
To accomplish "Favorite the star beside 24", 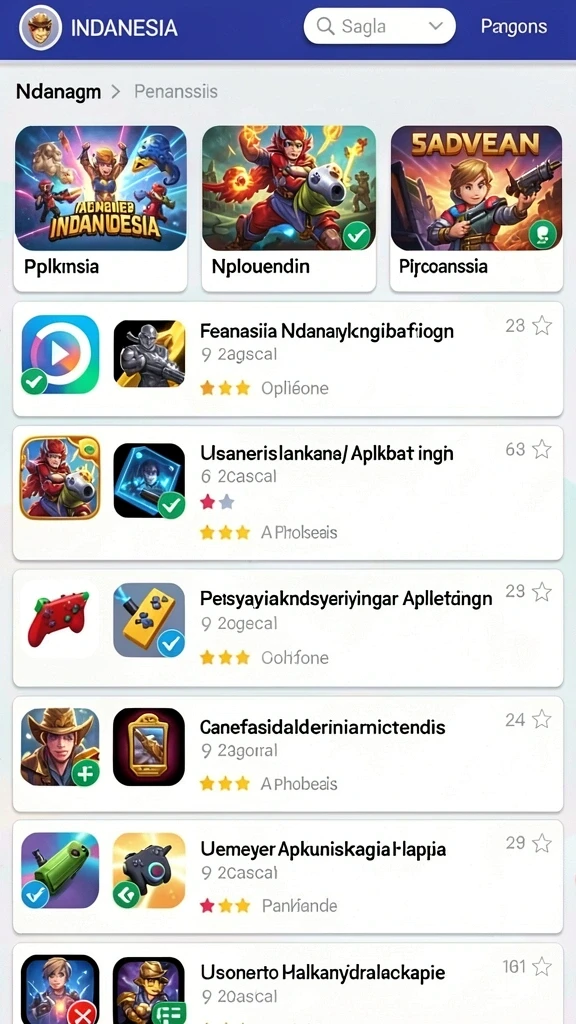I will [x=542, y=720].
